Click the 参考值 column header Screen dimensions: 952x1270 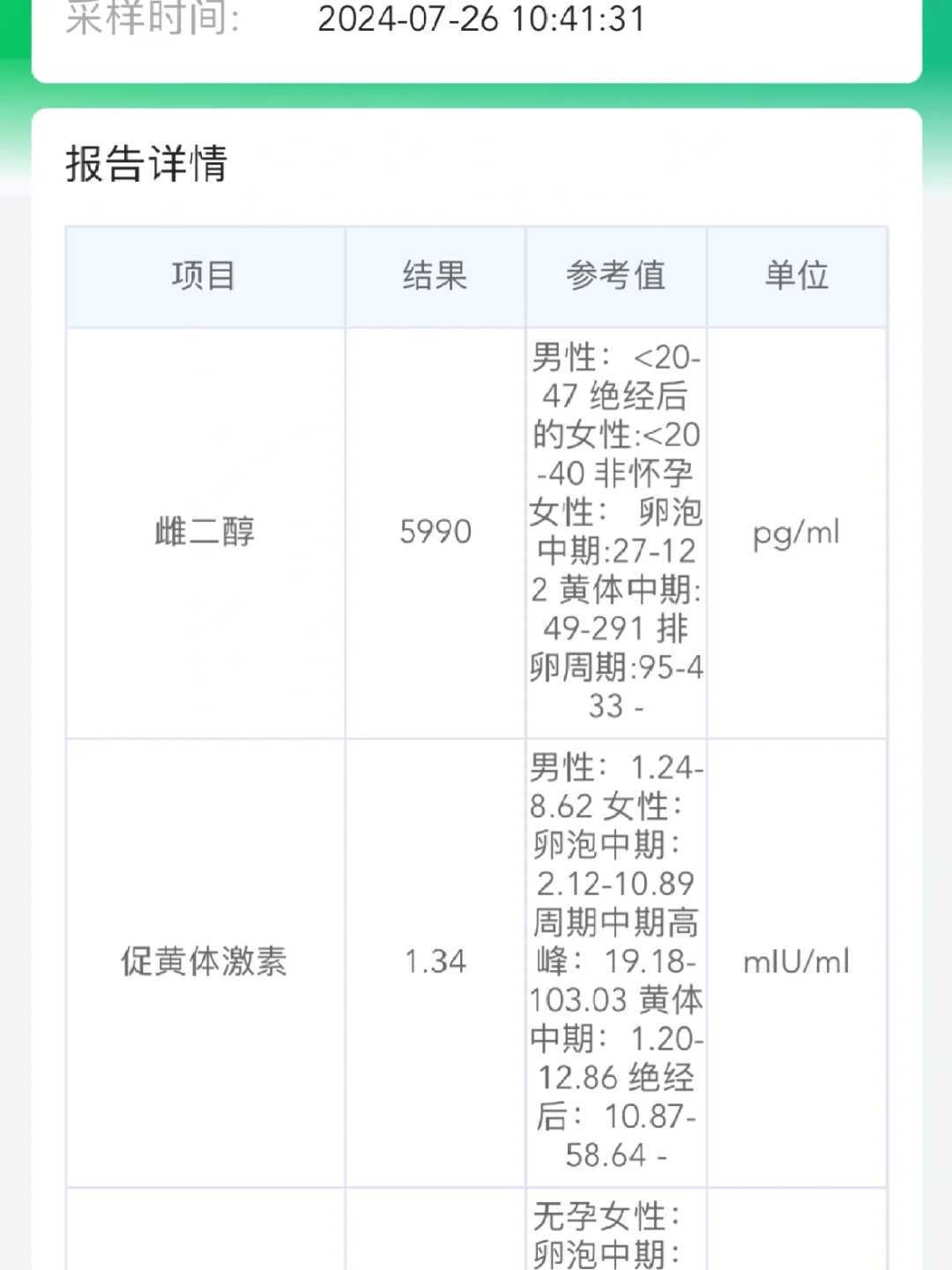[x=615, y=276]
